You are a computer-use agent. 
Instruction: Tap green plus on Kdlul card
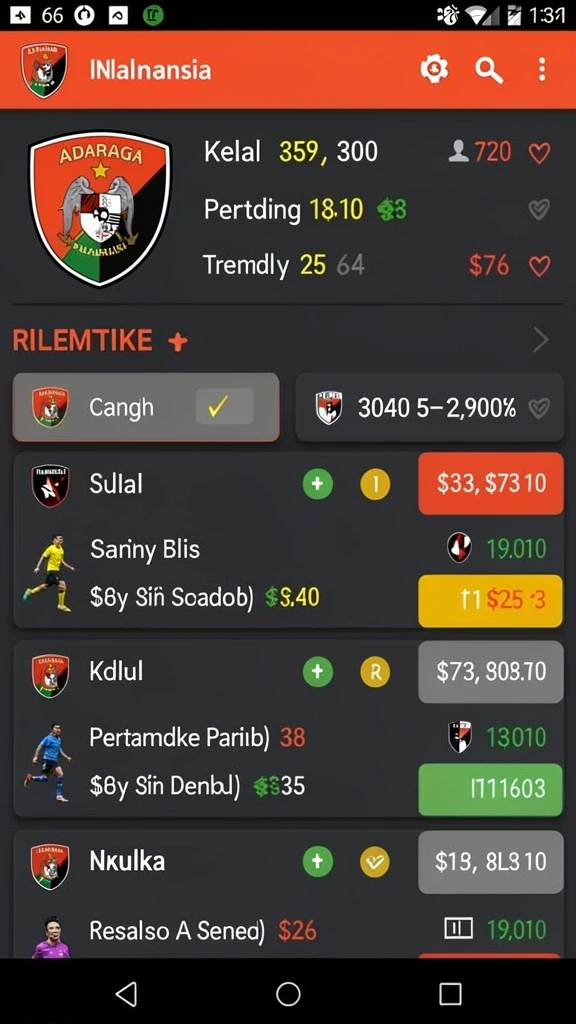point(317,672)
